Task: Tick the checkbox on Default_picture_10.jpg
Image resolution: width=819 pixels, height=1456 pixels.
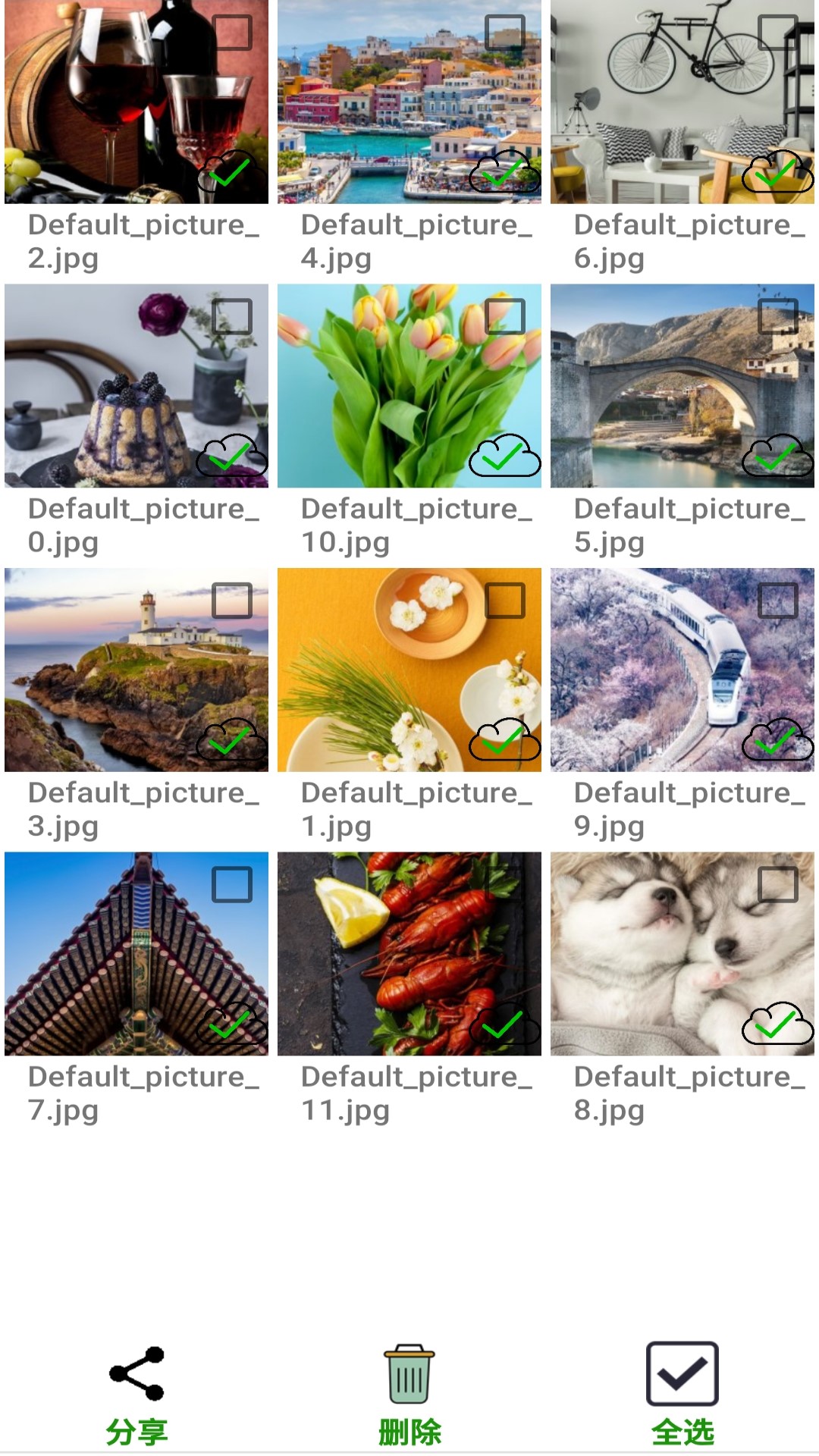Action: (505, 316)
